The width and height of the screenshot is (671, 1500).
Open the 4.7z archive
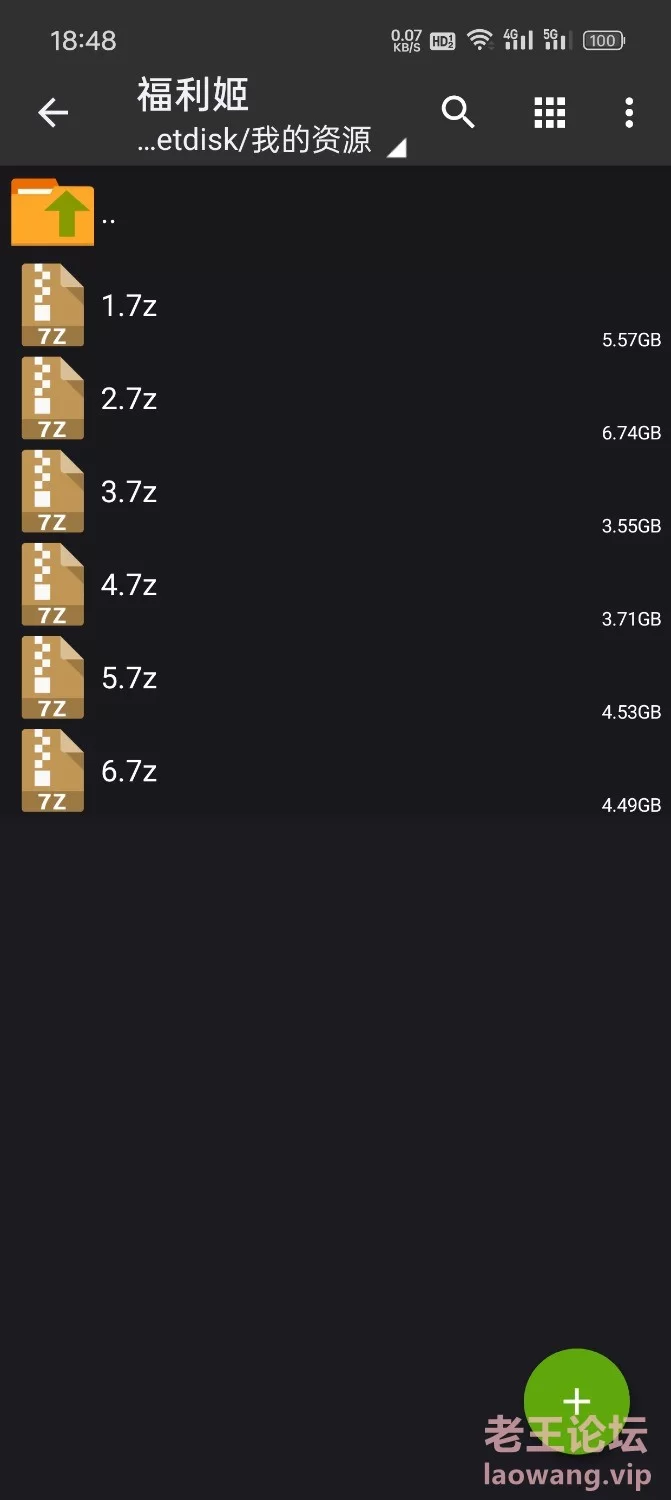click(335, 585)
